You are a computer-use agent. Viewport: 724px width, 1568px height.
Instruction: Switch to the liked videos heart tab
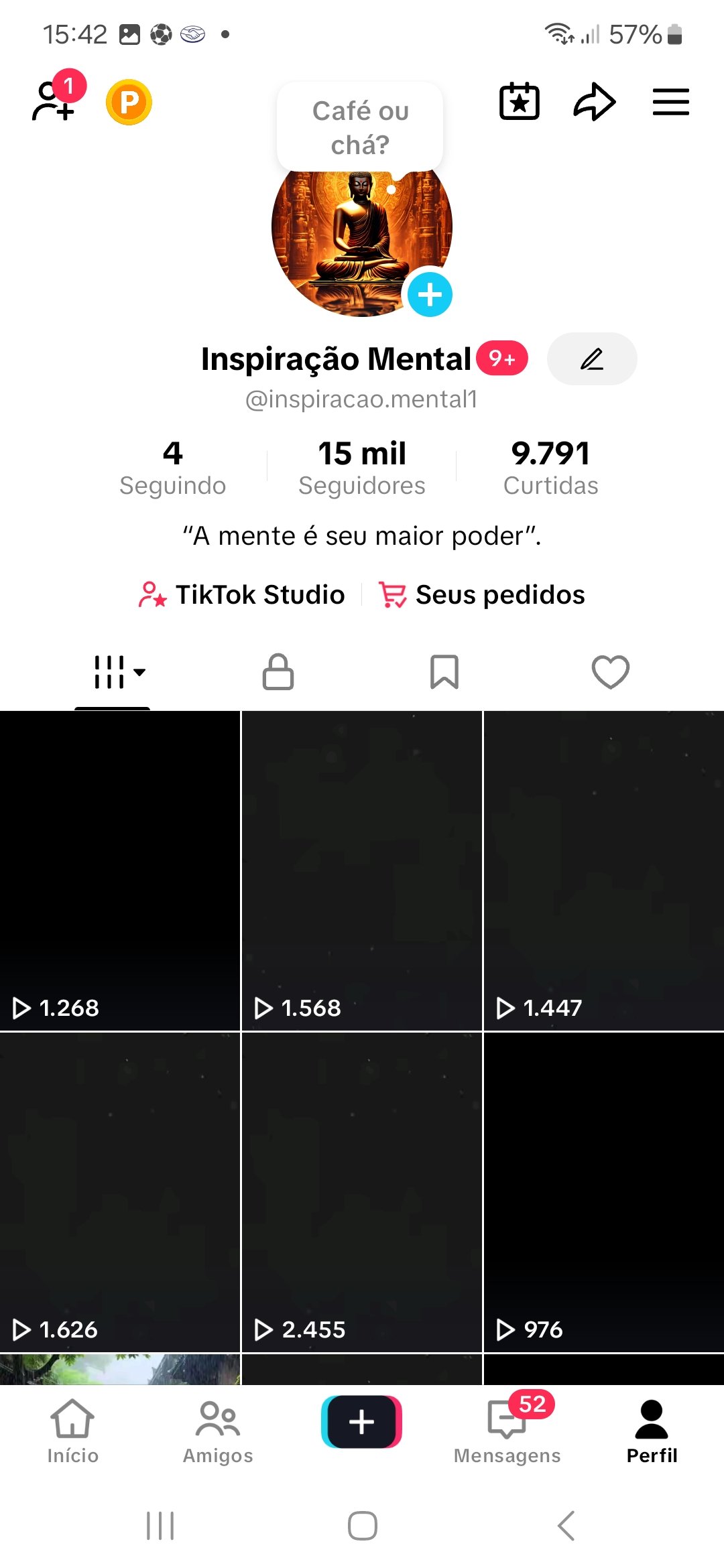610,671
